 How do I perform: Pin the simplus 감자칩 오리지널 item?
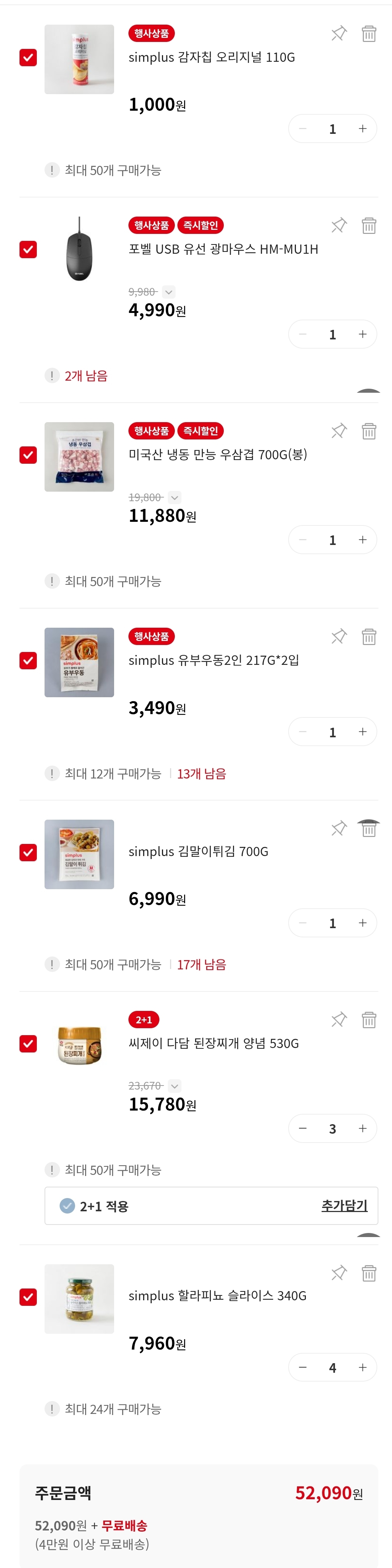point(339,34)
